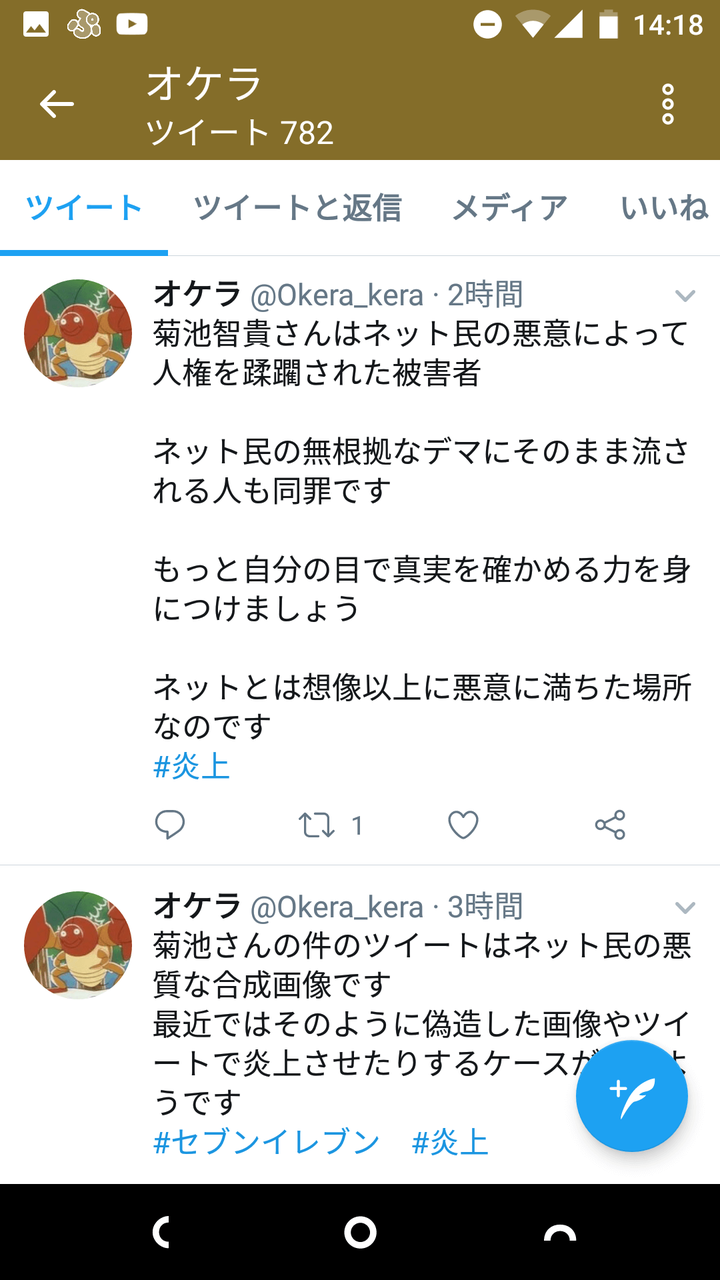Screen dimensions: 720x1280
Task: Retweet the tweet posted 2時間 ago
Action: (318, 825)
